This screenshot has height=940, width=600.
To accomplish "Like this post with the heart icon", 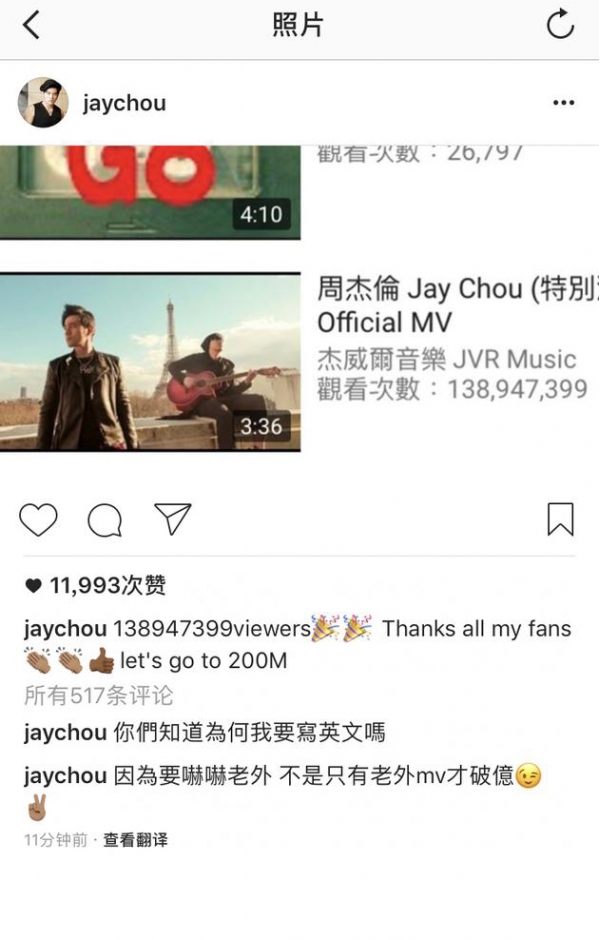I will [39, 519].
